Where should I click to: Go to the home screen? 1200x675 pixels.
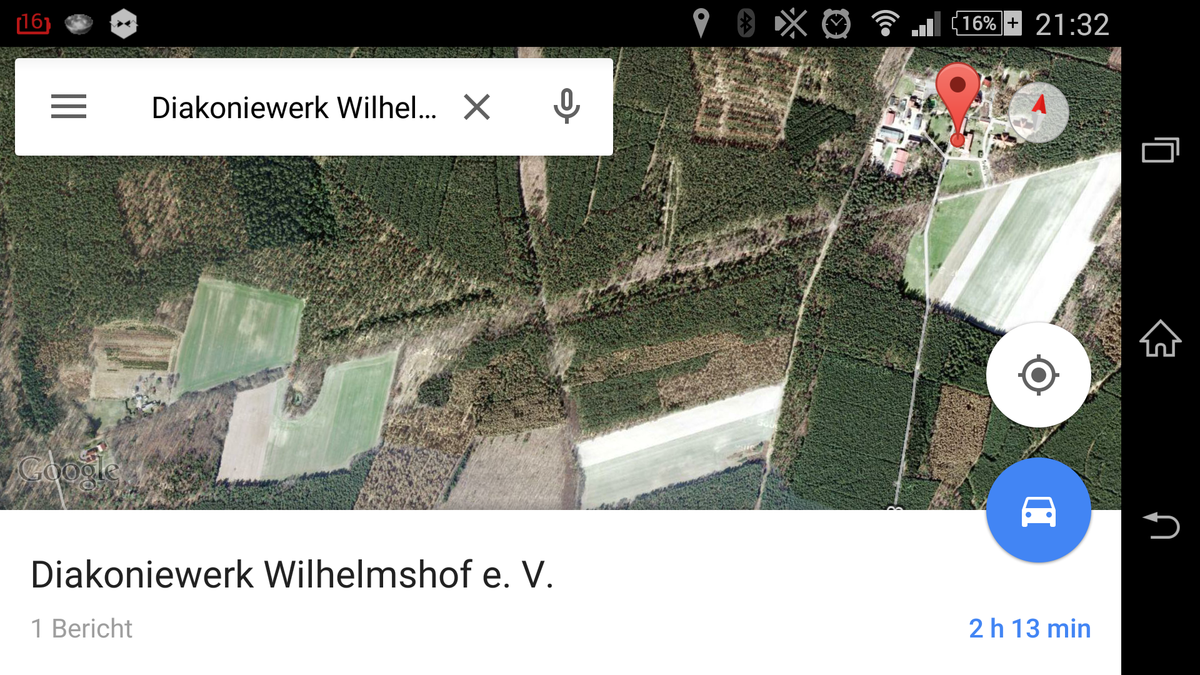click(x=1160, y=340)
